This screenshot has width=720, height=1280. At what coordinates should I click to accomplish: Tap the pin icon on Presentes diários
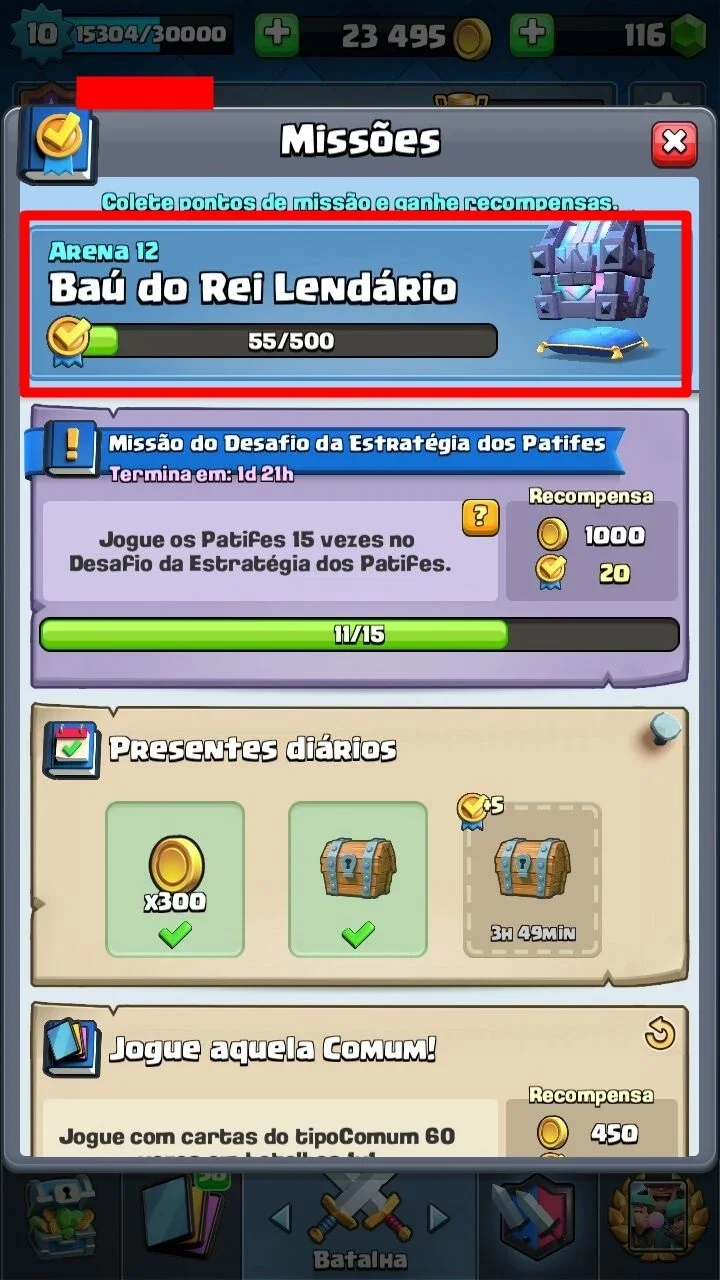click(664, 729)
